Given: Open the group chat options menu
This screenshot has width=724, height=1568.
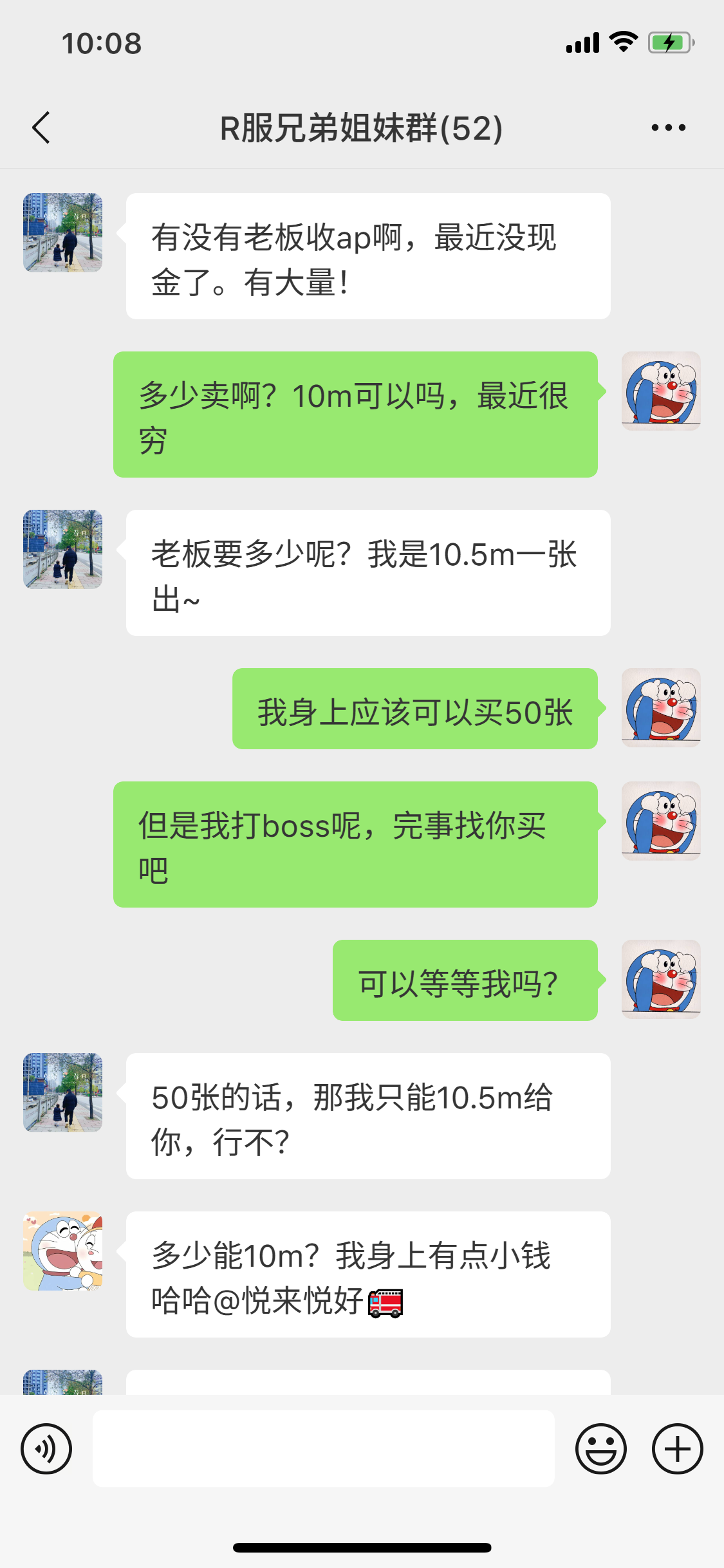Looking at the screenshot, I should point(668,127).
